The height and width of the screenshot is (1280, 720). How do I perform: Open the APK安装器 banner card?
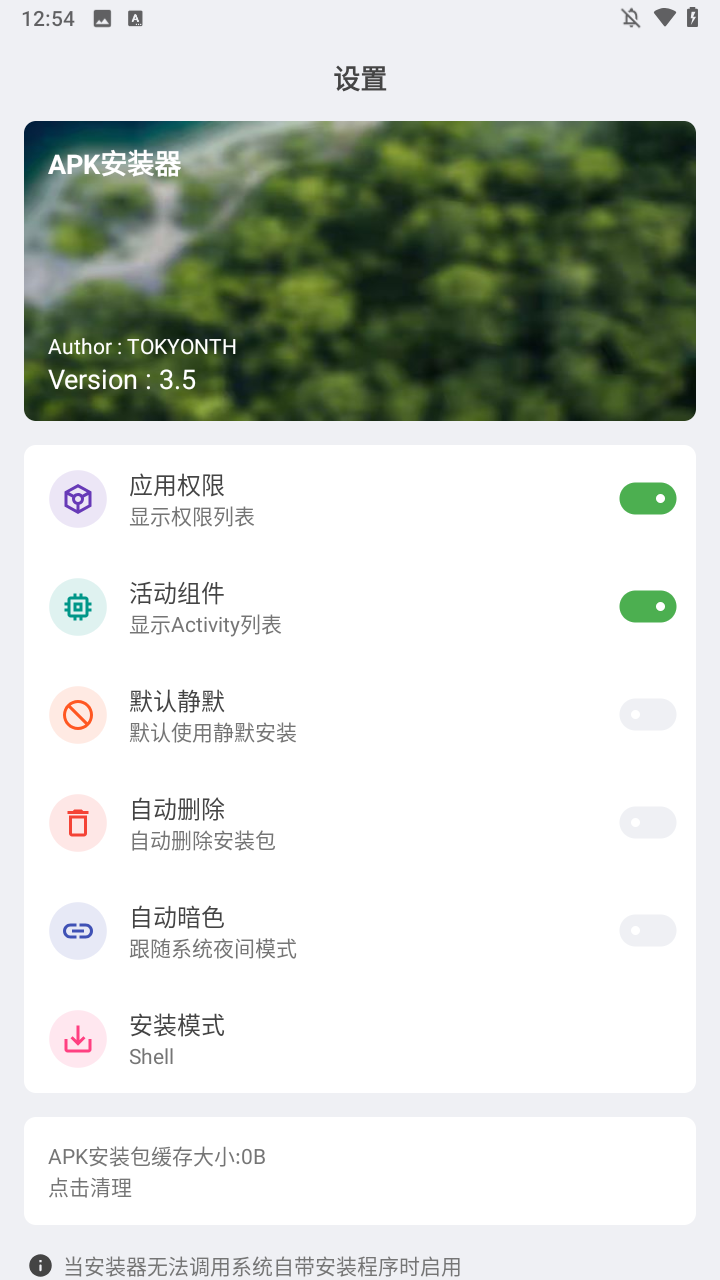pos(360,270)
